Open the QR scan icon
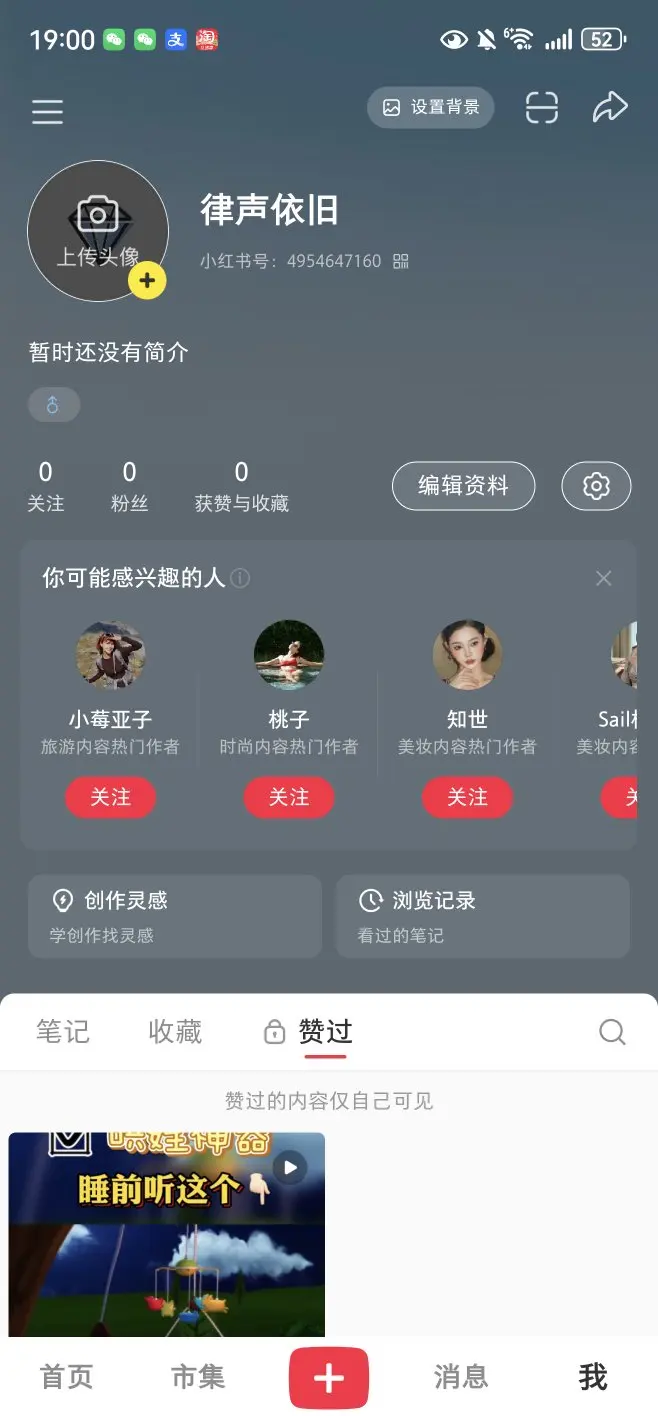This screenshot has height=1416, width=658. tap(541, 107)
